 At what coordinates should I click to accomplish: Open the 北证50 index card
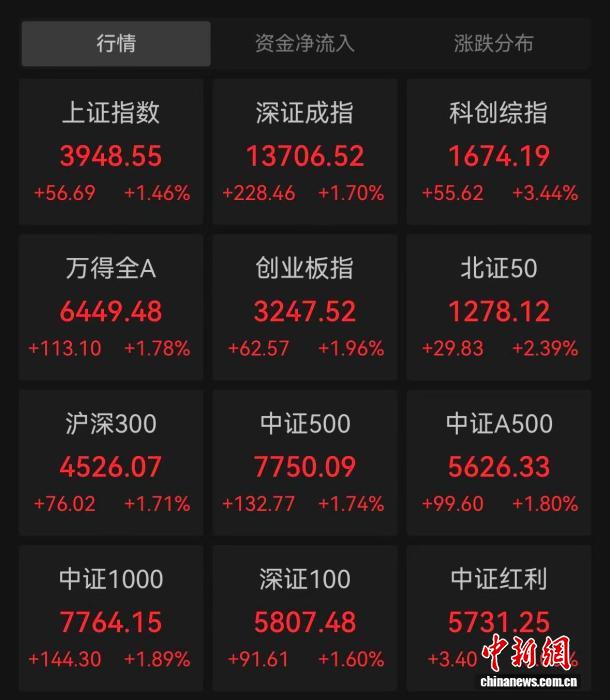coord(498,306)
